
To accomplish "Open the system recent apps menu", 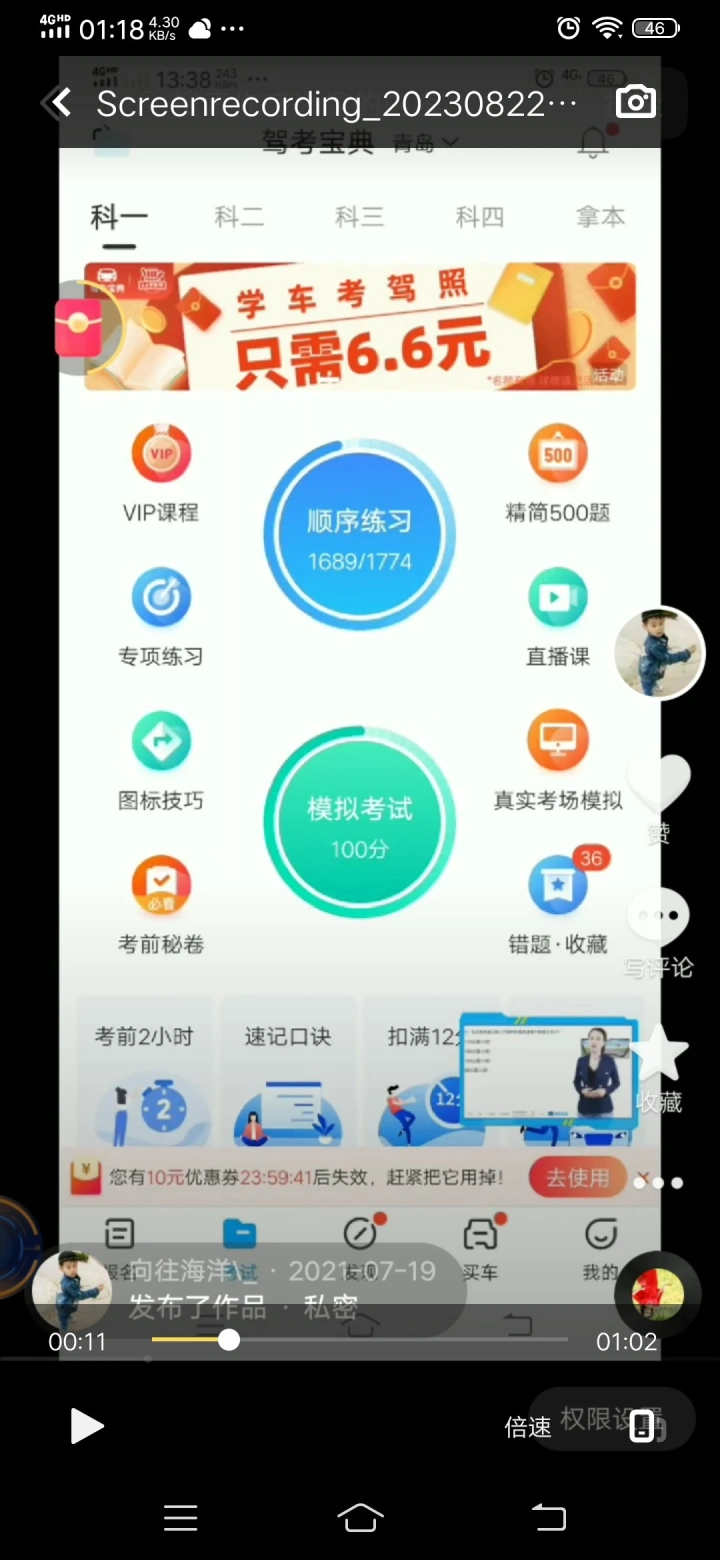I will [180, 1518].
